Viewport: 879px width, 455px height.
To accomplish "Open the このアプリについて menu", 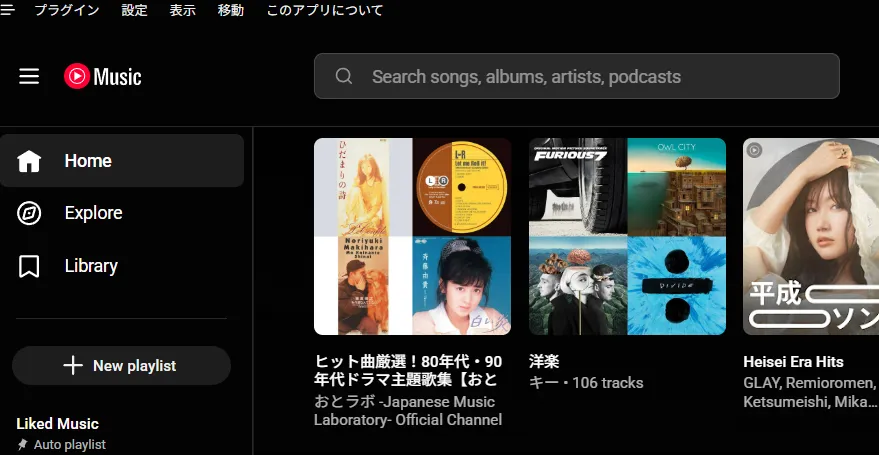I will tap(324, 10).
